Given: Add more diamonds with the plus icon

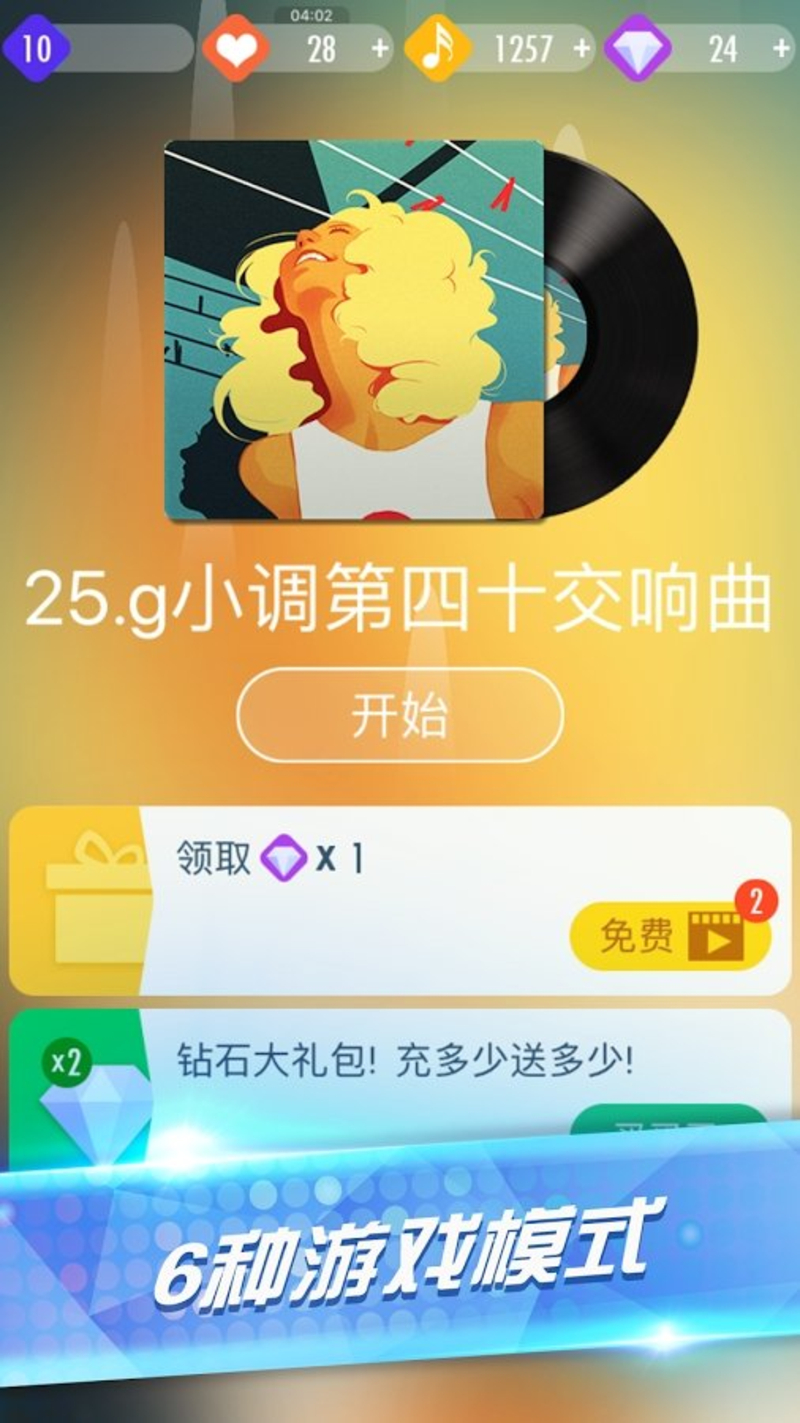Looking at the screenshot, I should click(782, 49).
